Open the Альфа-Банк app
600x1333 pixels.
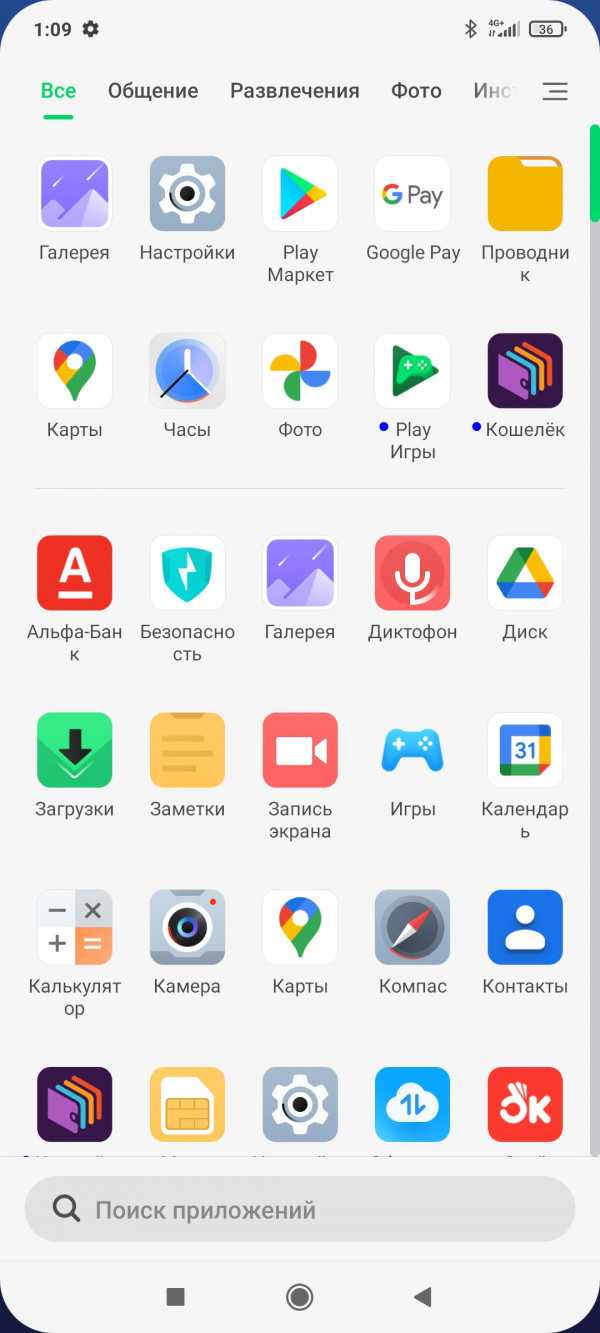coord(75,573)
